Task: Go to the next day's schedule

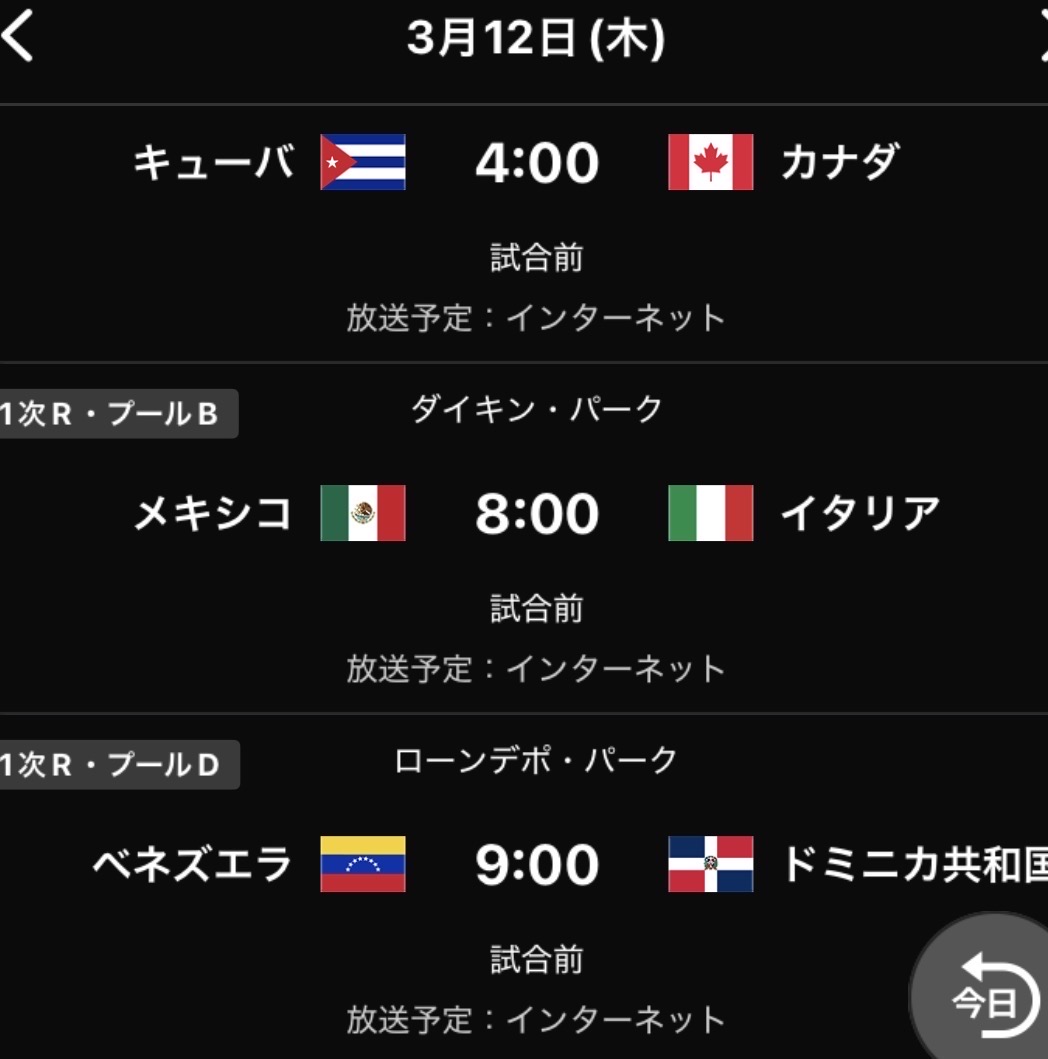Action: pyautogui.click(x=1043, y=36)
